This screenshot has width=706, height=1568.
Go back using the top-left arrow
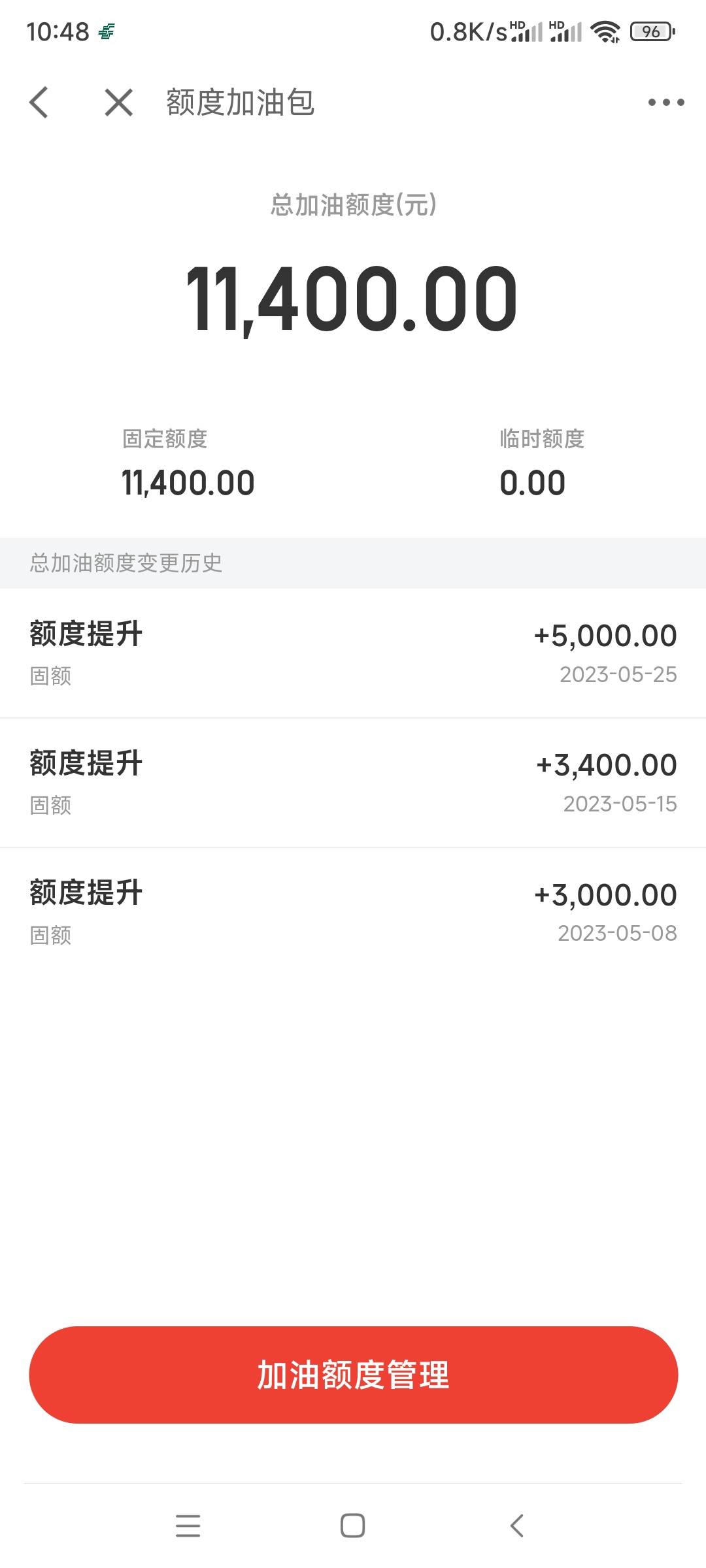39,103
